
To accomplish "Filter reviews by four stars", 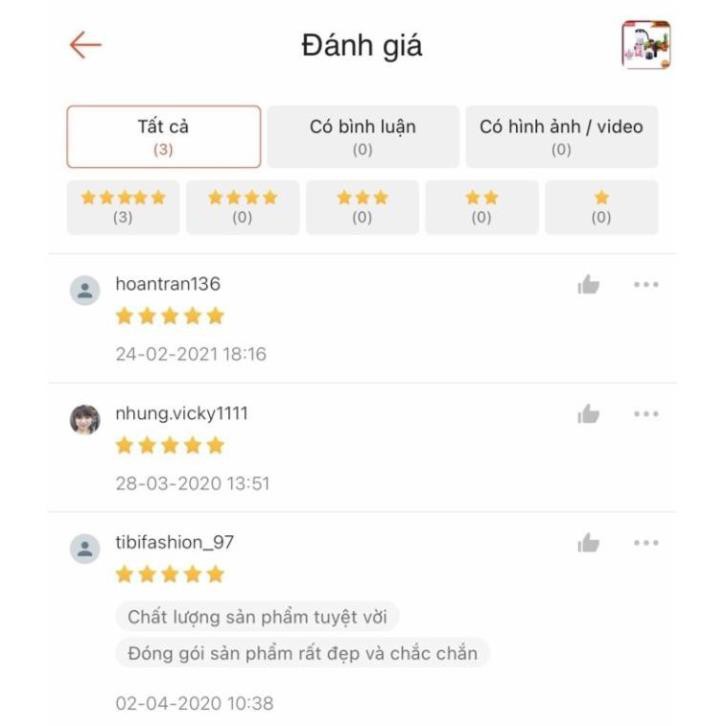I will tap(242, 207).
